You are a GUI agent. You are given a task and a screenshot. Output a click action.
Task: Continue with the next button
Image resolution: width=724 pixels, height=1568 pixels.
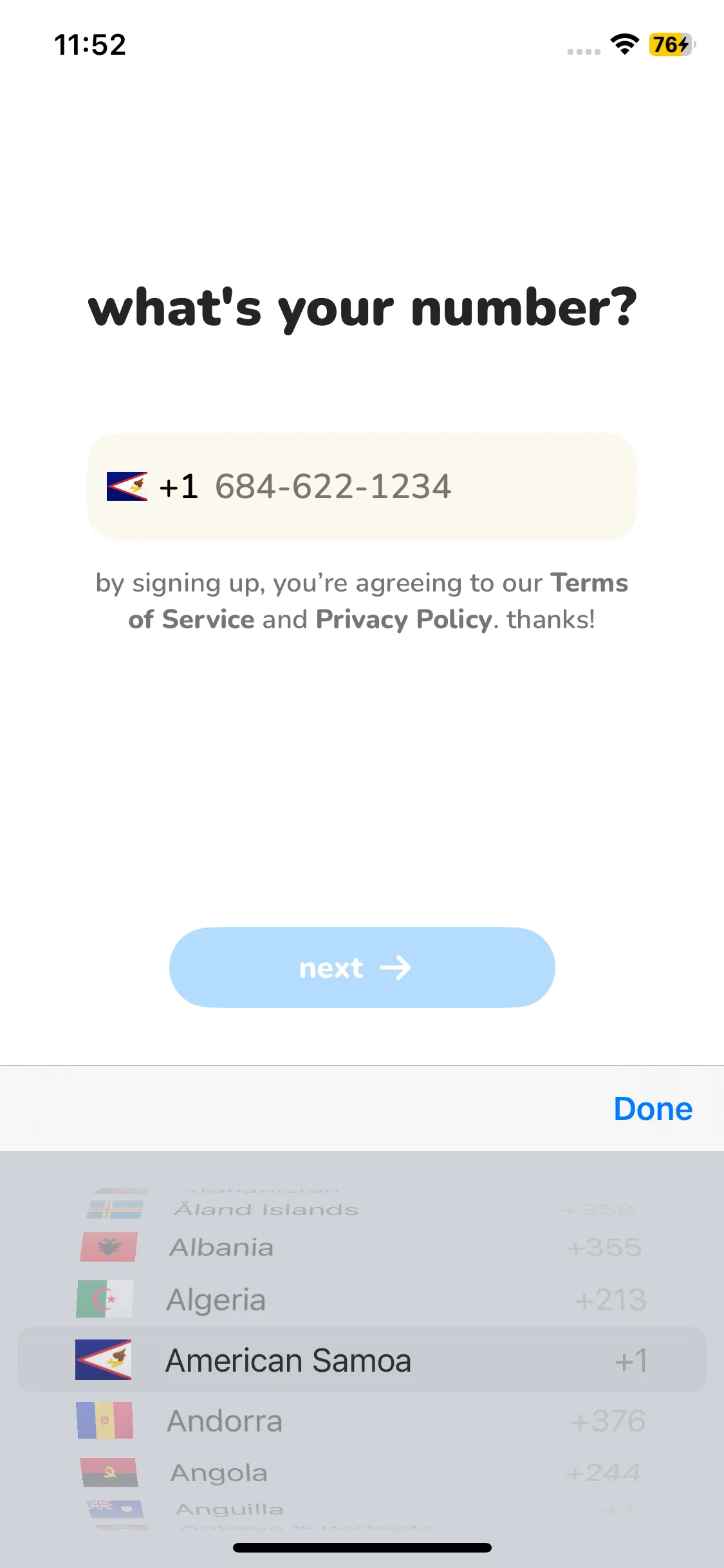362,967
